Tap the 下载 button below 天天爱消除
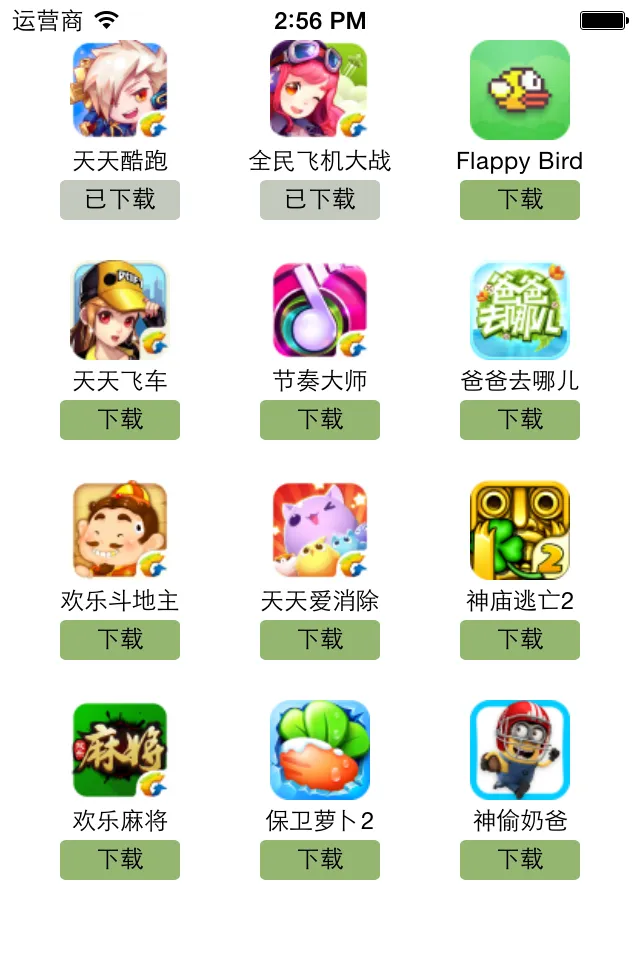Image resolution: width=640 pixels, height=960 pixels. pos(320,640)
